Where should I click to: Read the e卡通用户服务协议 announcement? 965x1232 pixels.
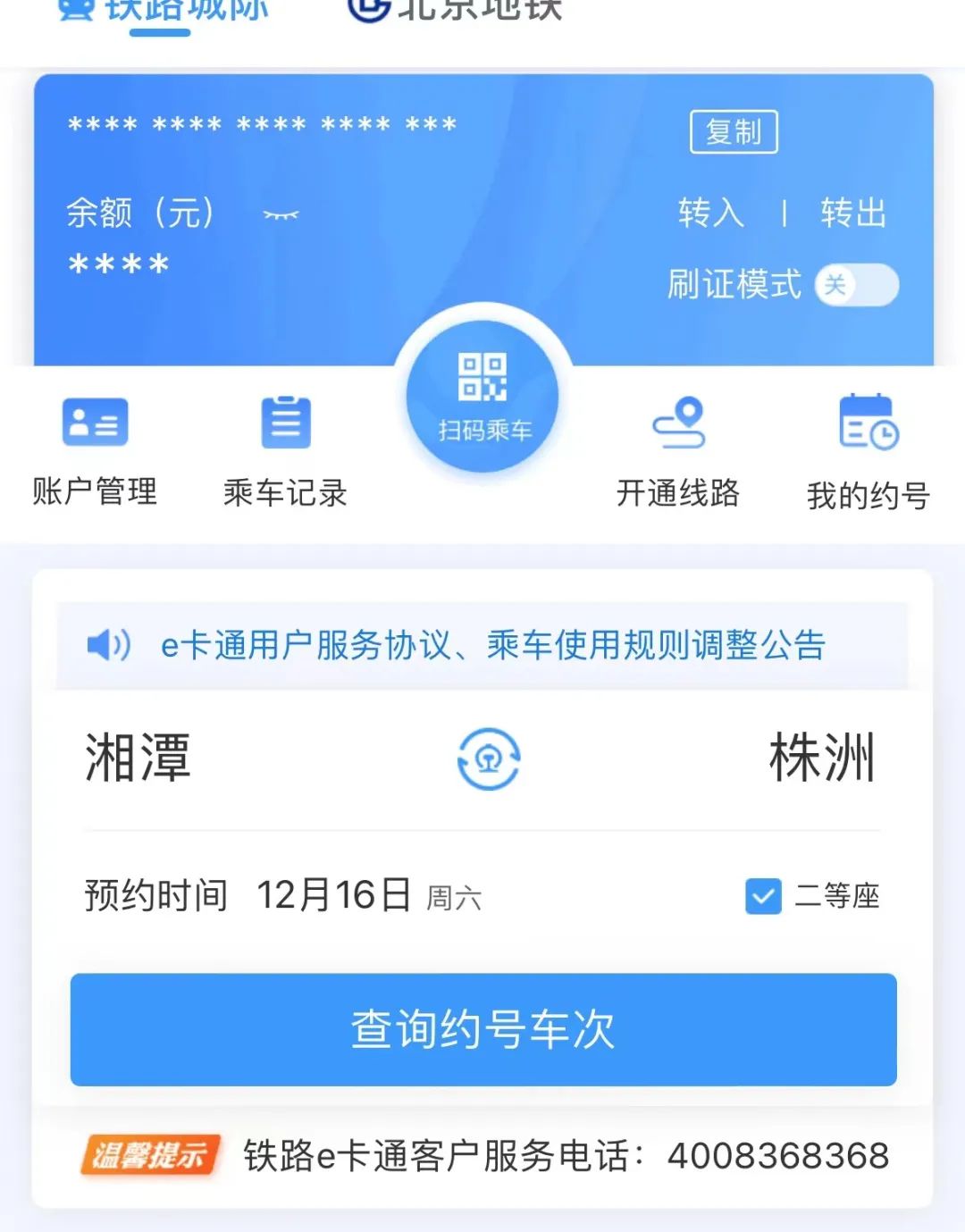point(492,645)
